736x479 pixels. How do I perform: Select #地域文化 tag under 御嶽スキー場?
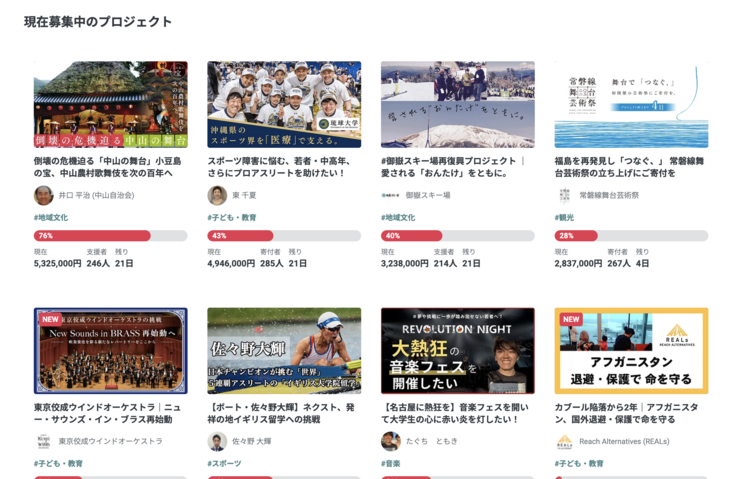coord(398,217)
